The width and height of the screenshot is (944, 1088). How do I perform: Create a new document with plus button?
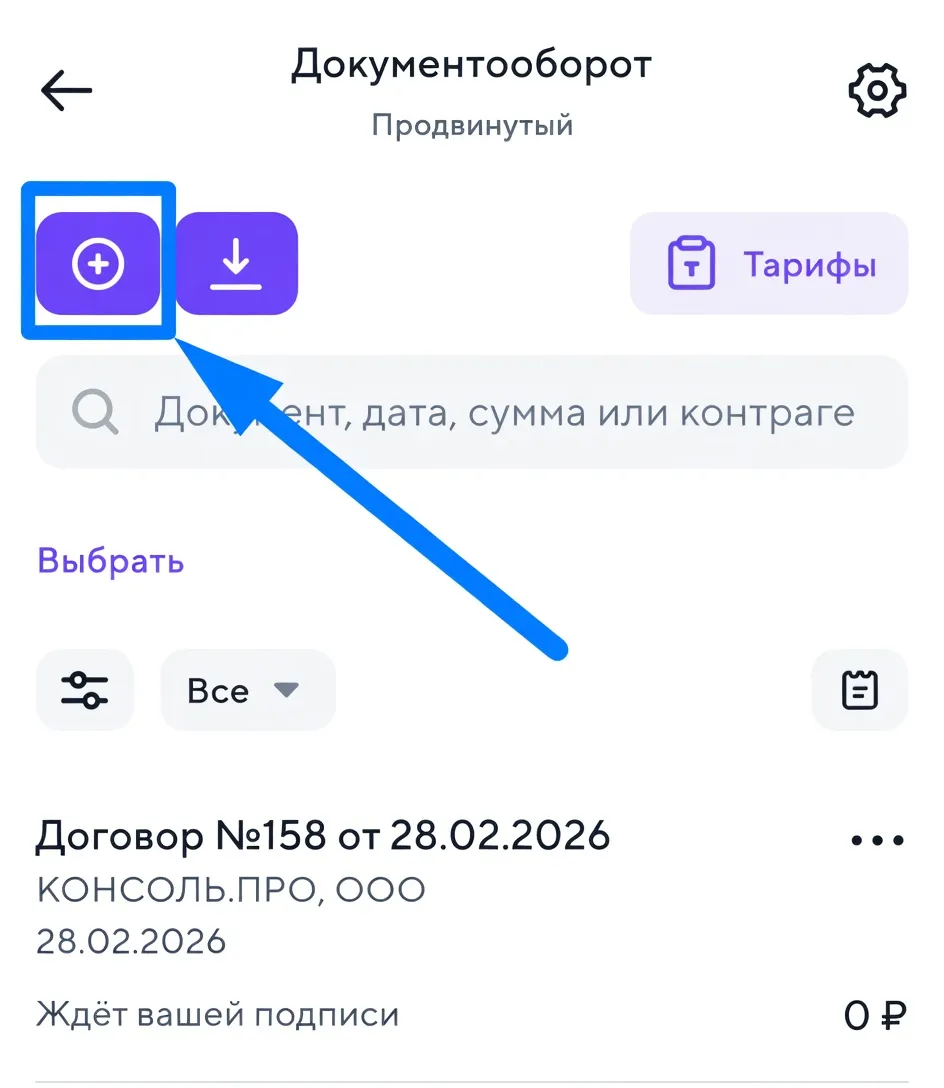tap(98, 264)
